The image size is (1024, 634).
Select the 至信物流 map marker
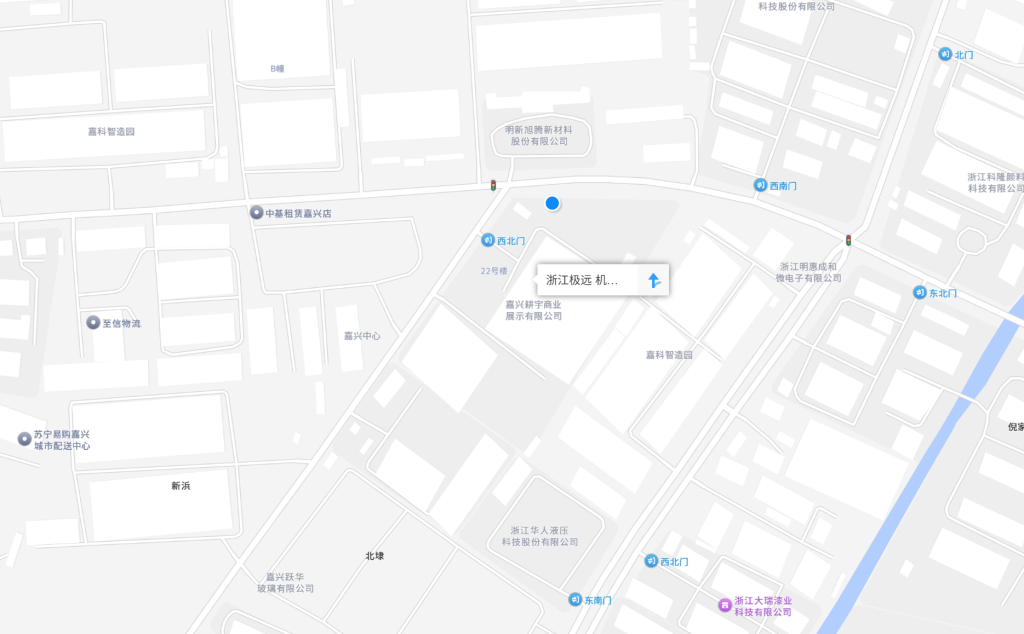[x=93, y=323]
